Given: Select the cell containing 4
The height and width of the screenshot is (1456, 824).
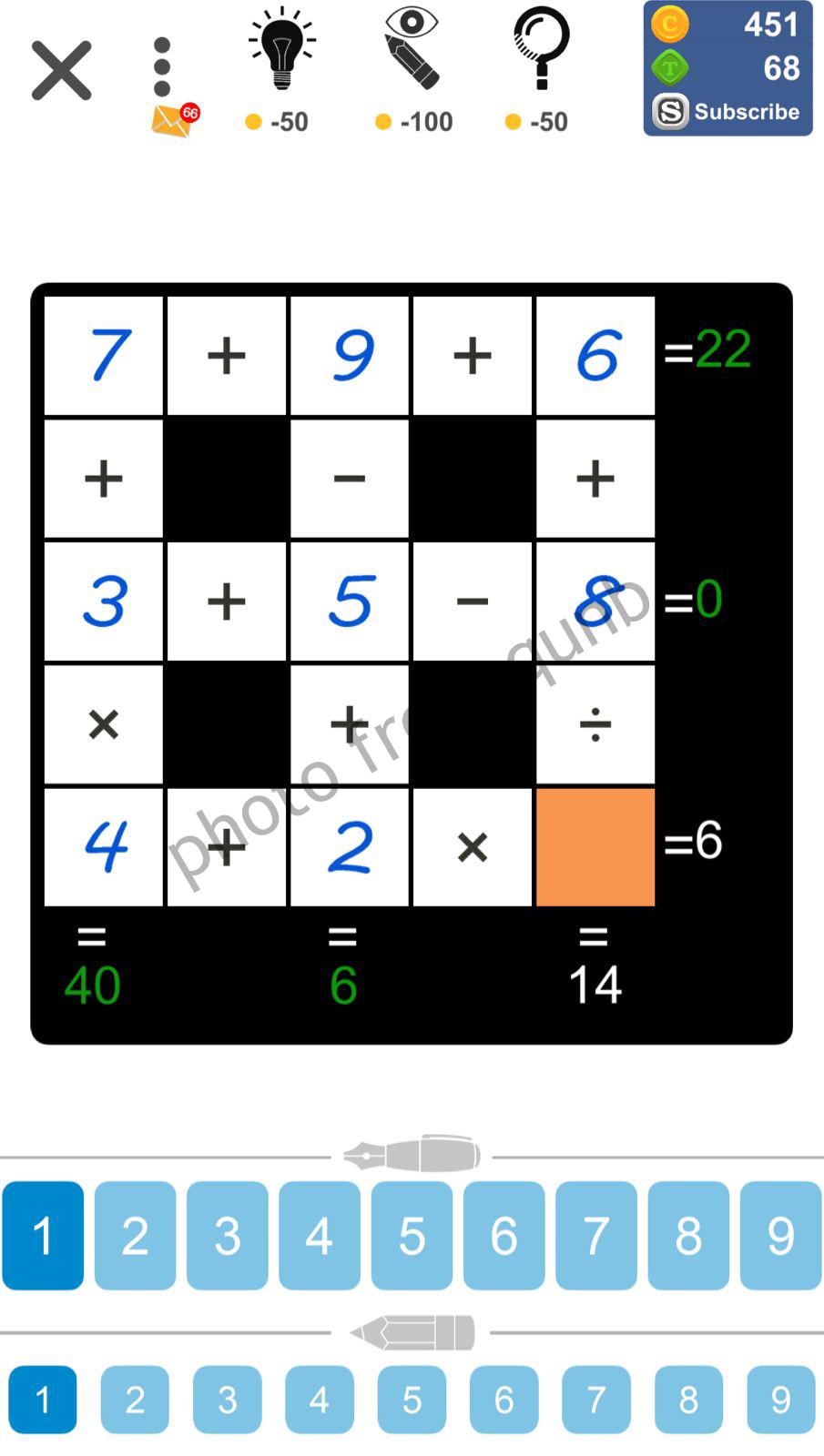Looking at the screenshot, I should [x=104, y=846].
